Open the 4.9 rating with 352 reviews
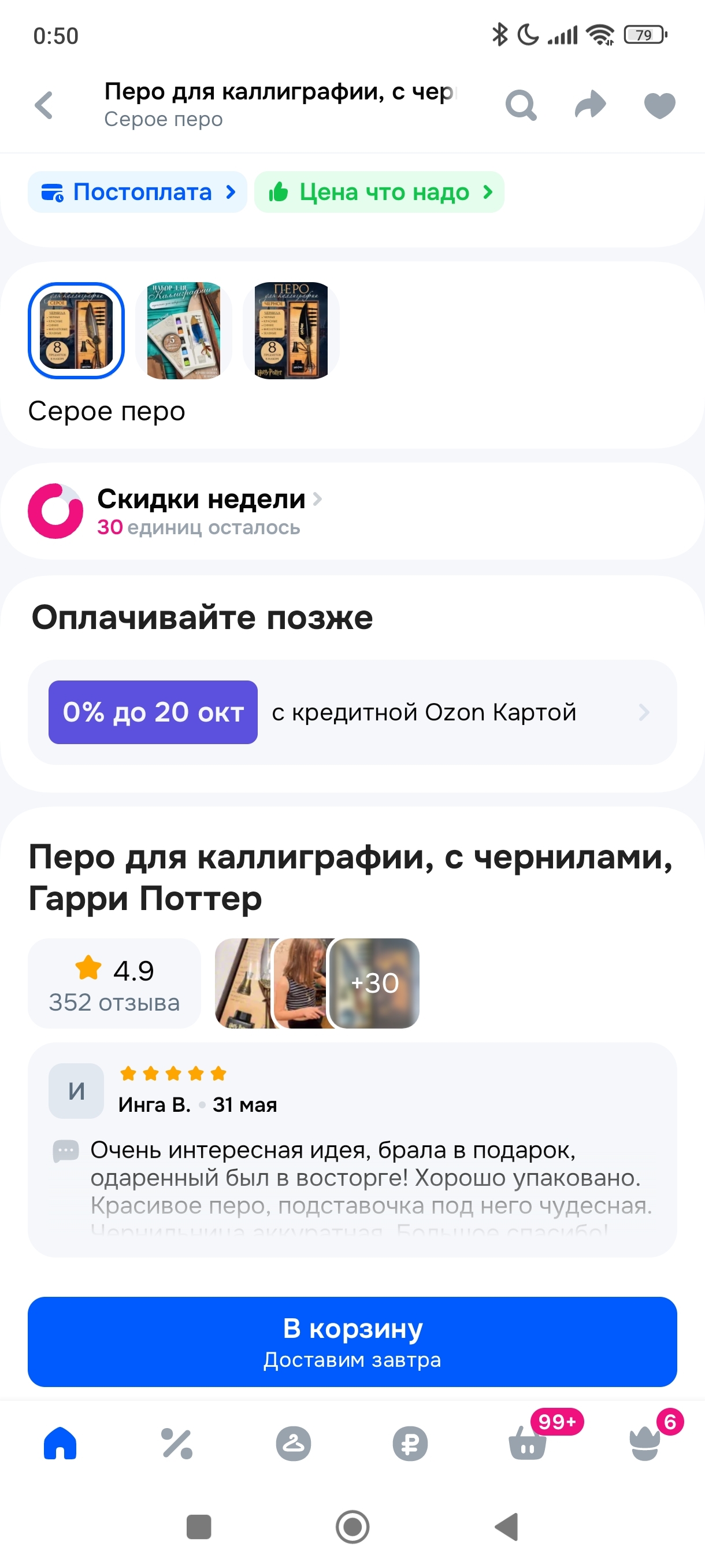This screenshot has height=1568, width=705. coord(114,983)
